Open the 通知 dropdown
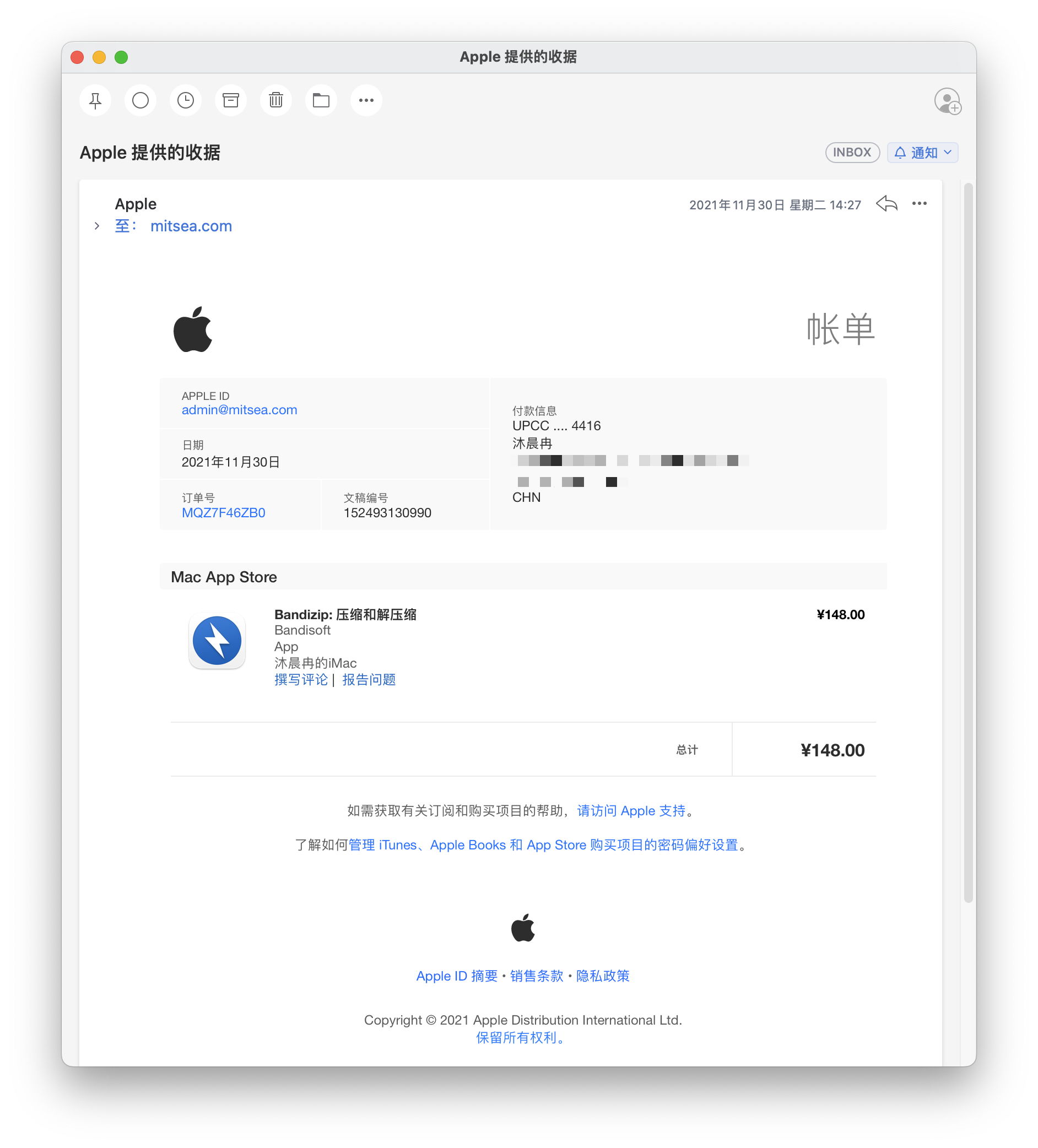This screenshot has width=1038, height=1148. coord(922,153)
